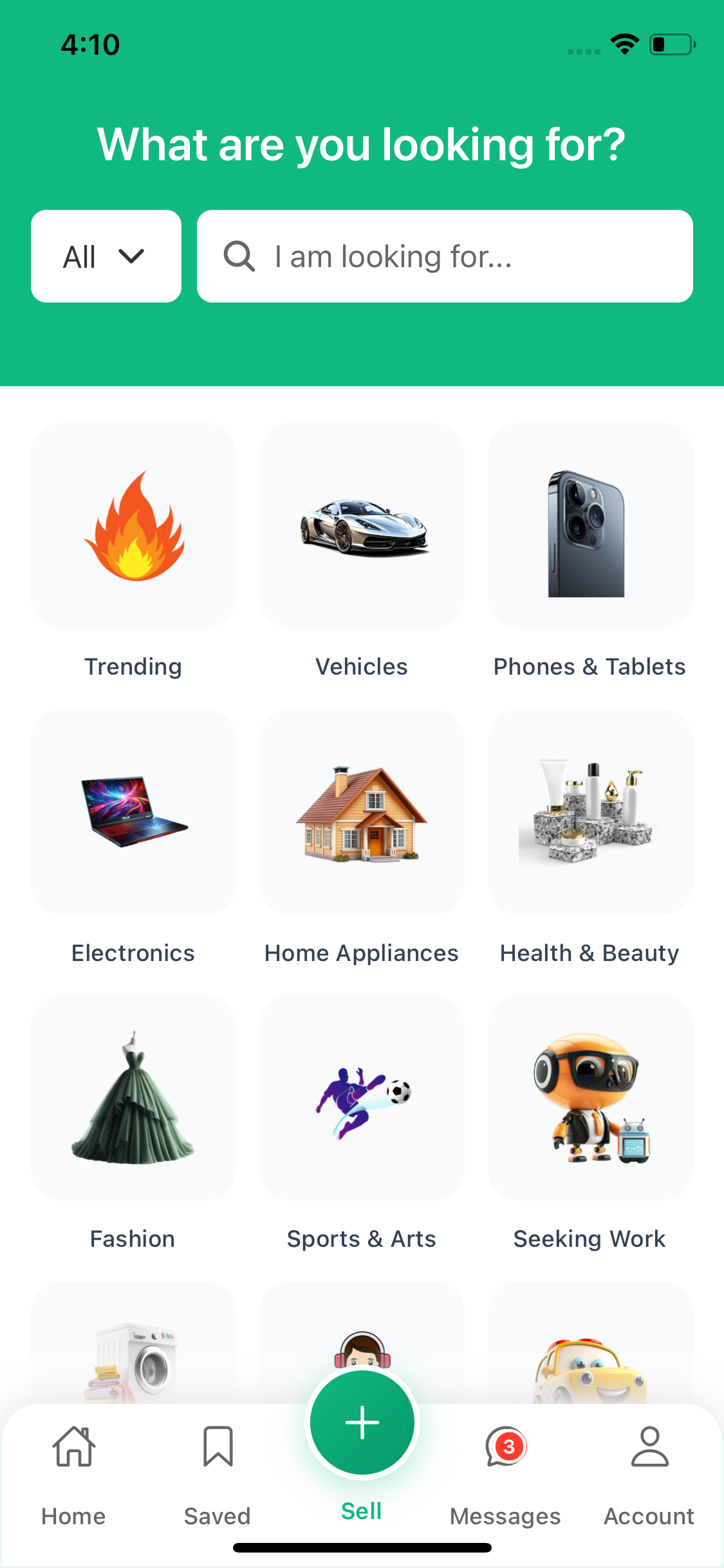Image resolution: width=724 pixels, height=1568 pixels.
Task: Open the All category dropdown
Action: (x=106, y=256)
